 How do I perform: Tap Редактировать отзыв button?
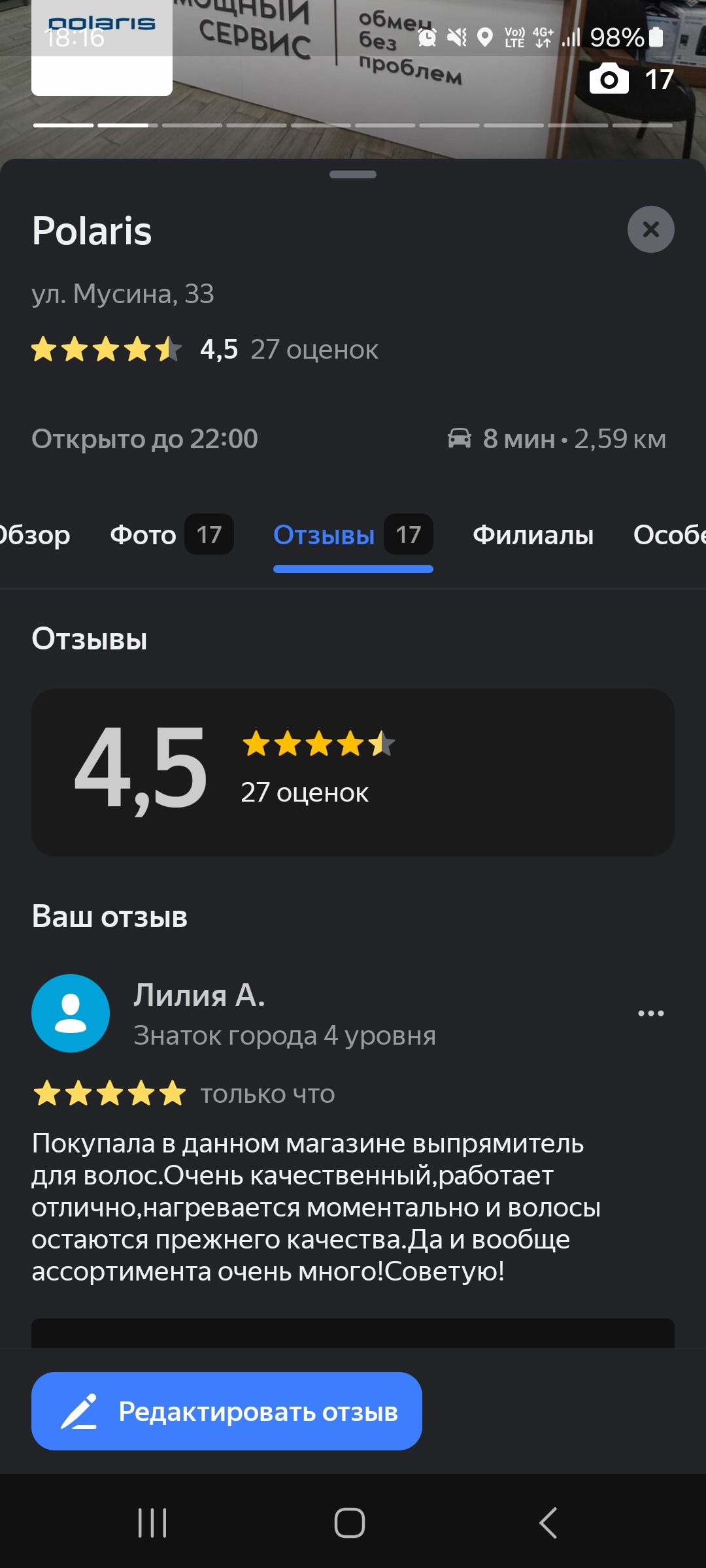pyautogui.click(x=226, y=1411)
